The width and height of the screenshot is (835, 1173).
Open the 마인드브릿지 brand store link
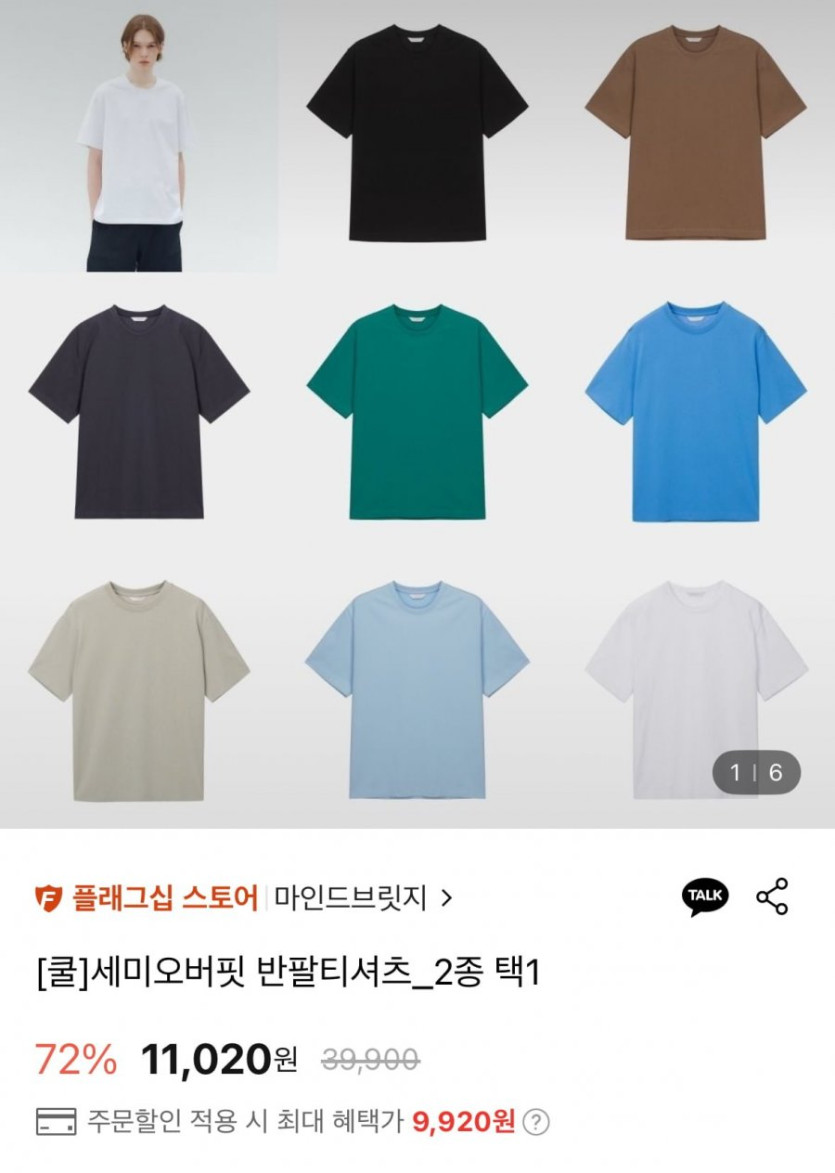362,898
